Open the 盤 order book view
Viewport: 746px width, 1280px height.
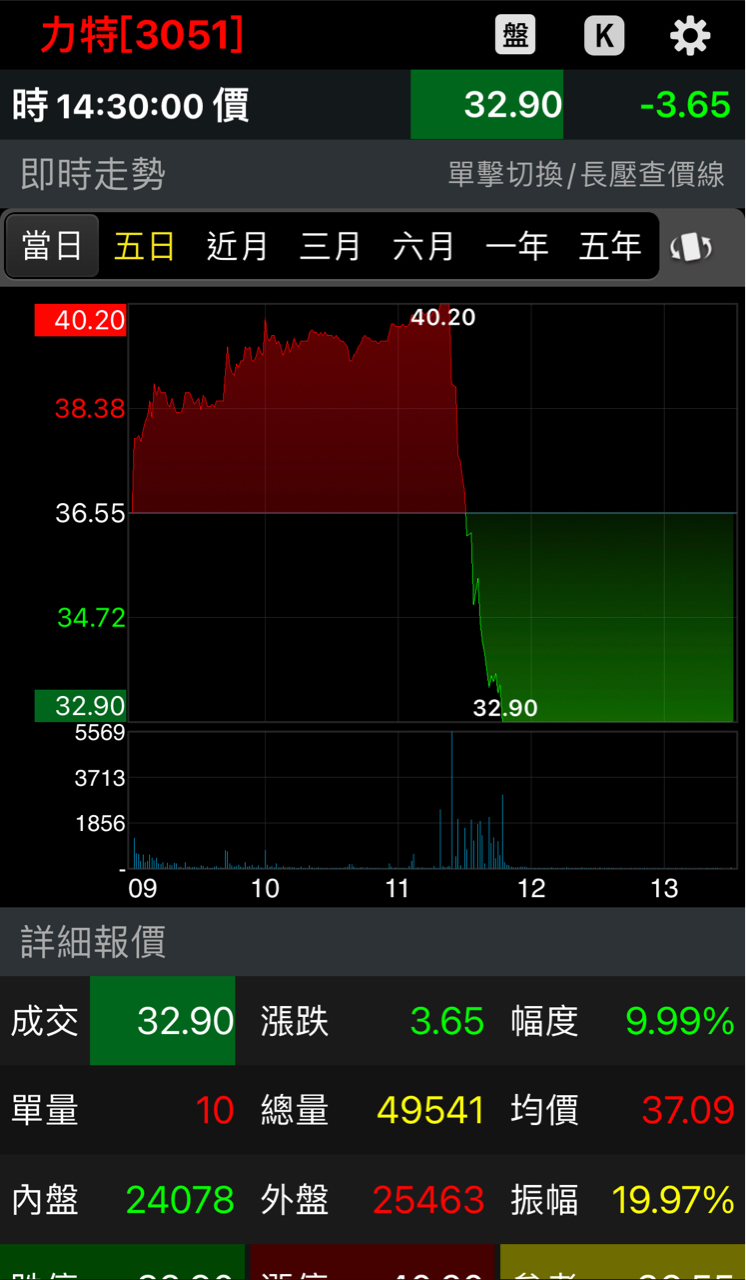pos(515,36)
